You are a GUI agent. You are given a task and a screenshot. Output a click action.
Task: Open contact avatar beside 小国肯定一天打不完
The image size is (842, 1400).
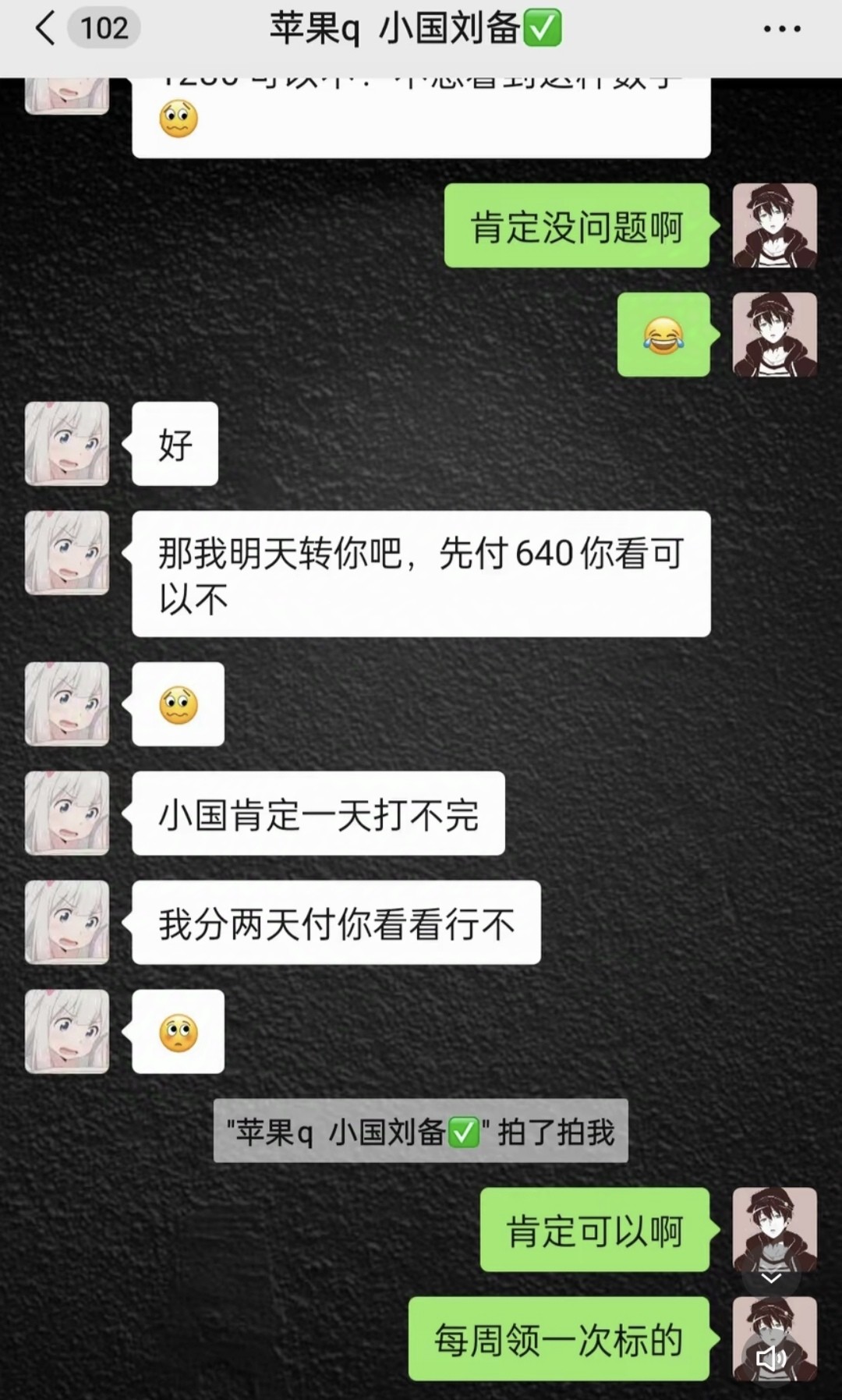67,813
